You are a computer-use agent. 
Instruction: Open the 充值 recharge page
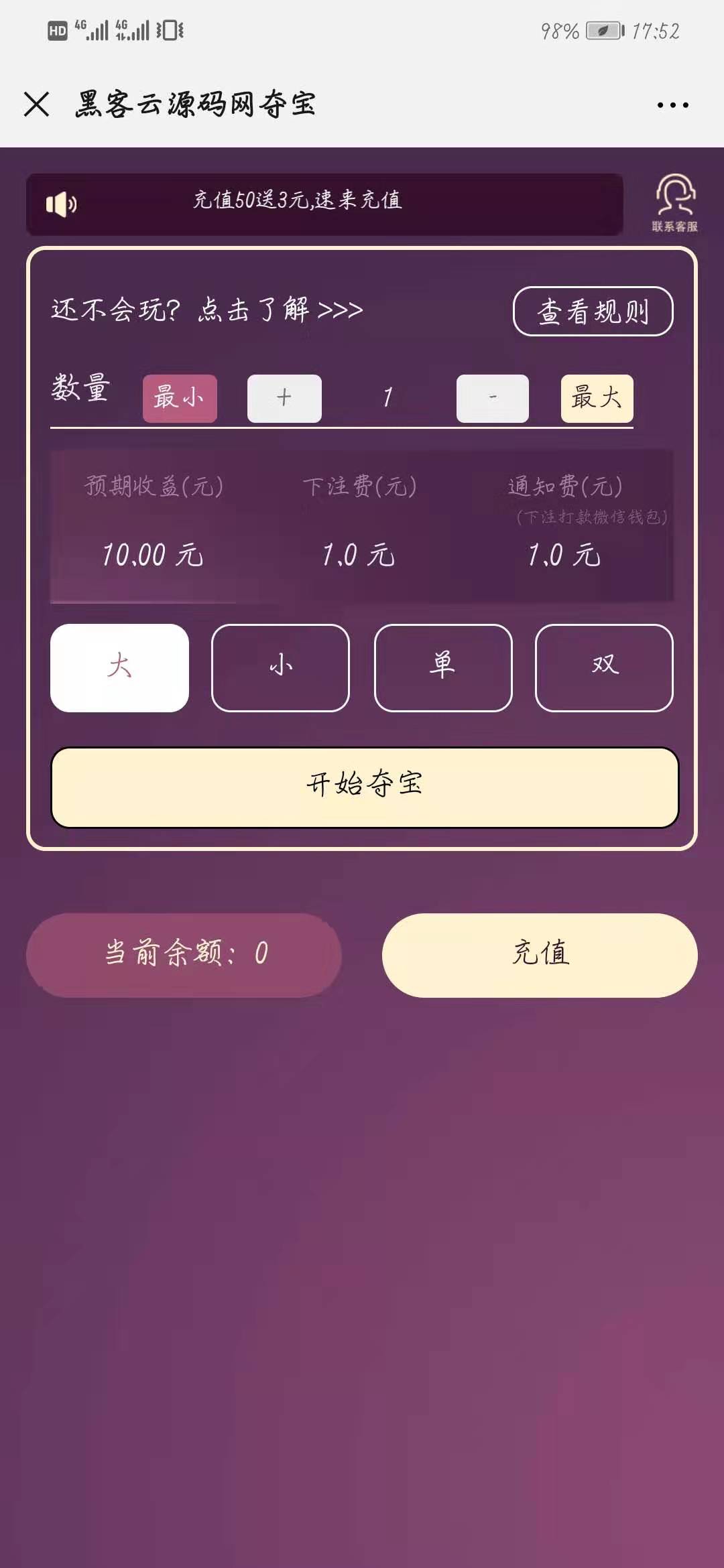coord(540,955)
